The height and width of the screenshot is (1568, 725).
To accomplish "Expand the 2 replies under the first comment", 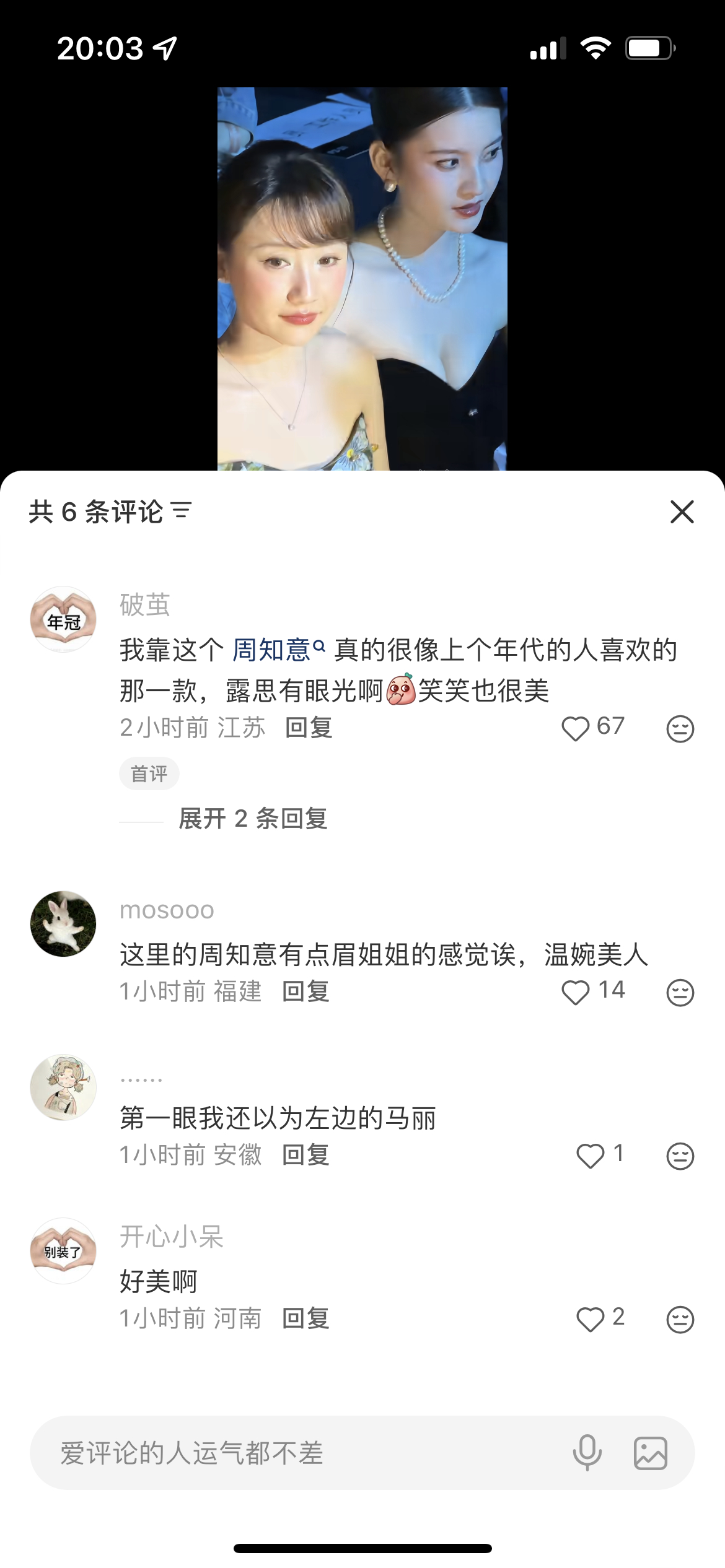I will [253, 817].
